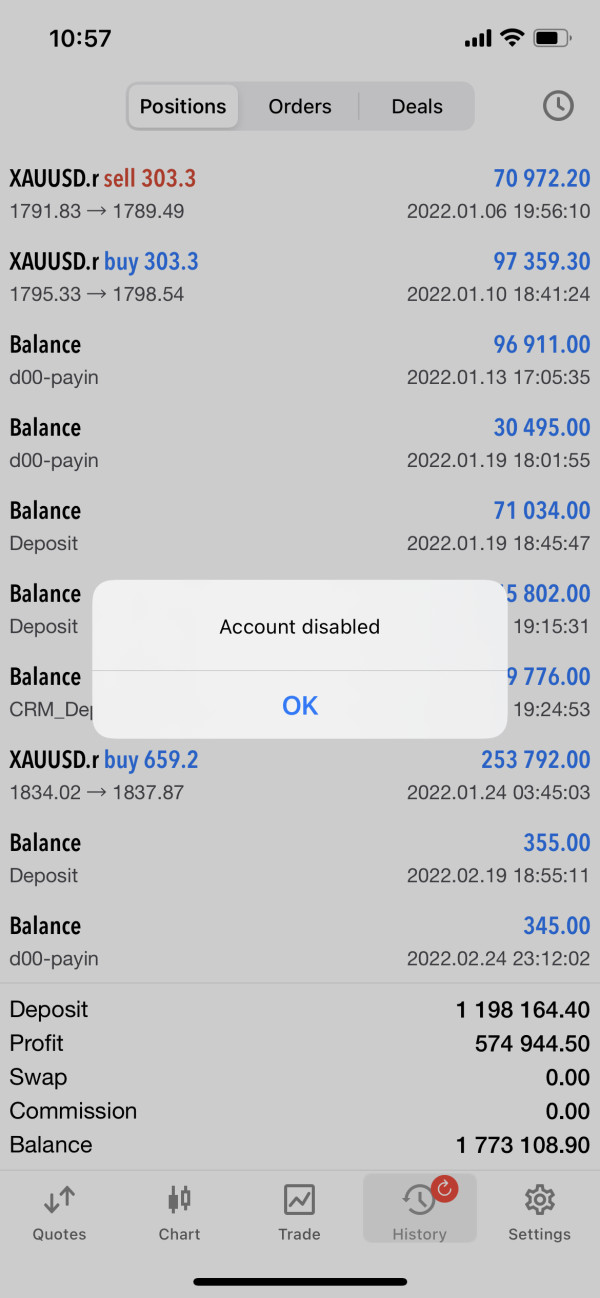
Task: Open the XAUUSD.r buy 303.3 position
Action: (300, 277)
